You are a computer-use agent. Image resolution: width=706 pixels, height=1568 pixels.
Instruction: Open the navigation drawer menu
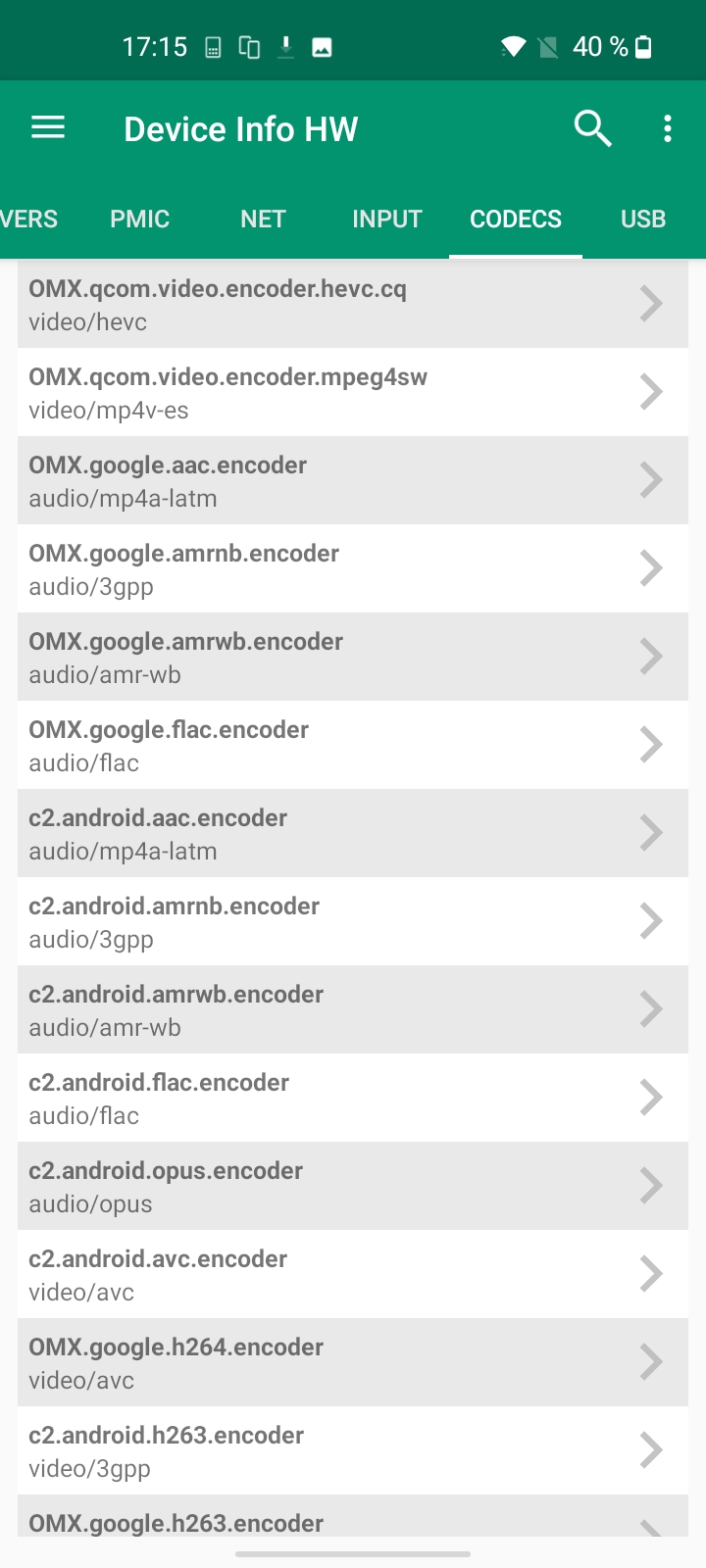pyautogui.click(x=48, y=128)
